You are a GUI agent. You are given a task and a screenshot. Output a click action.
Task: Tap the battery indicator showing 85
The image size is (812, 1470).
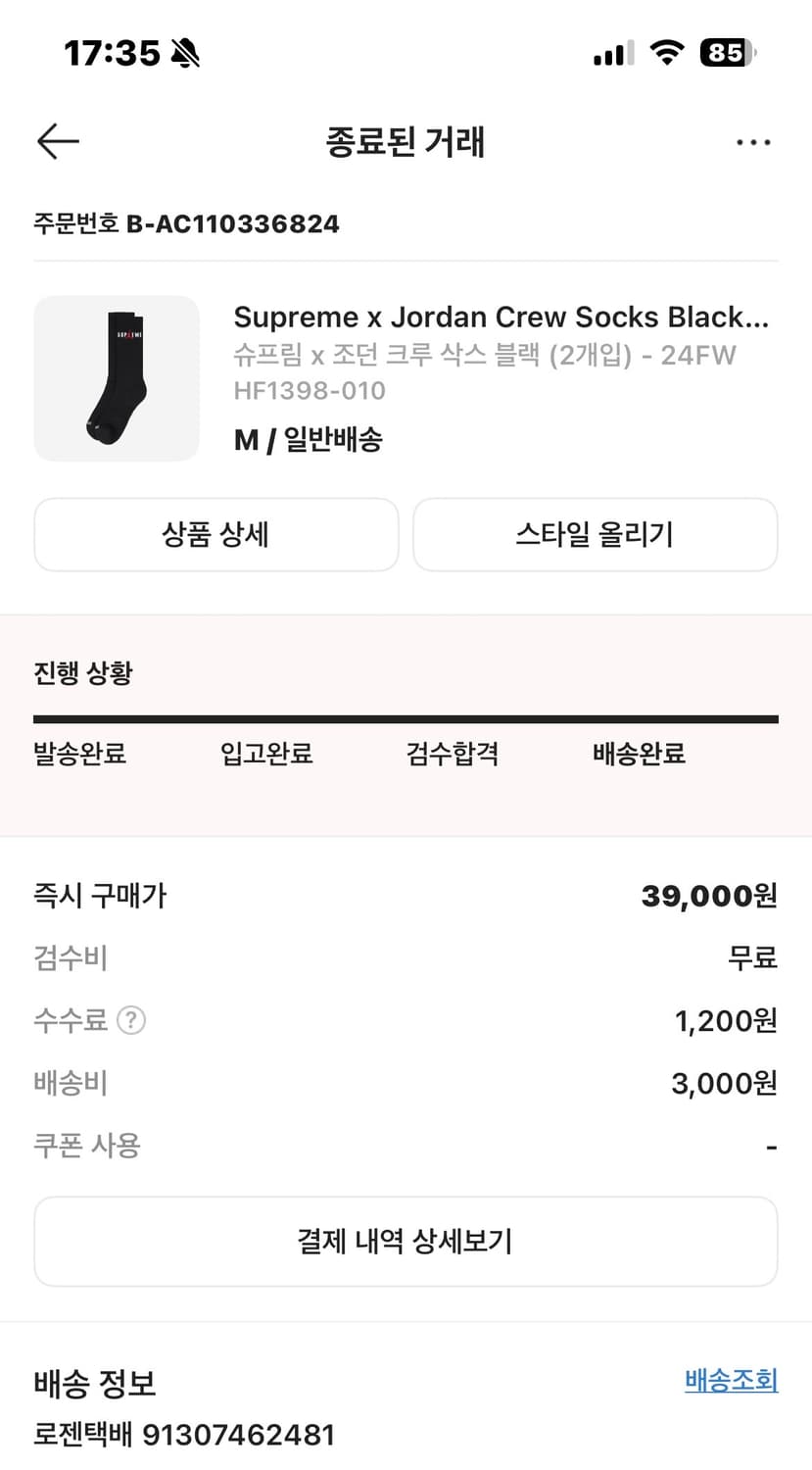[727, 53]
